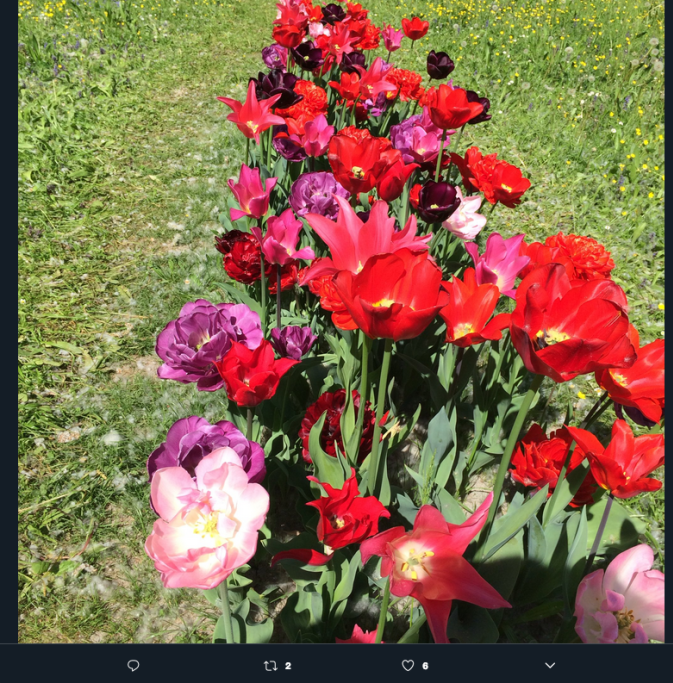673x683 pixels.
Task: Expand the down-chevron options
Action: tap(549, 665)
